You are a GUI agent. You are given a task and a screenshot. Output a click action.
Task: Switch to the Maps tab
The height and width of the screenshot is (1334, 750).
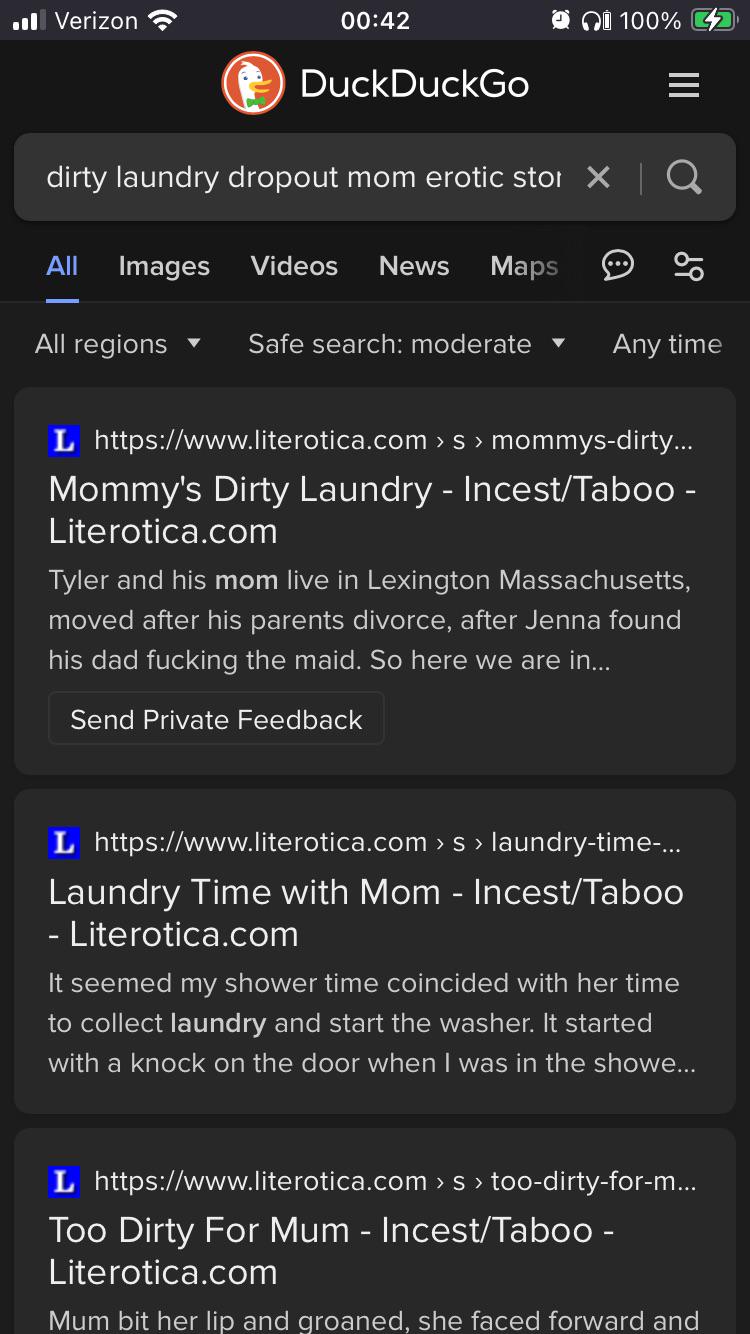(524, 266)
